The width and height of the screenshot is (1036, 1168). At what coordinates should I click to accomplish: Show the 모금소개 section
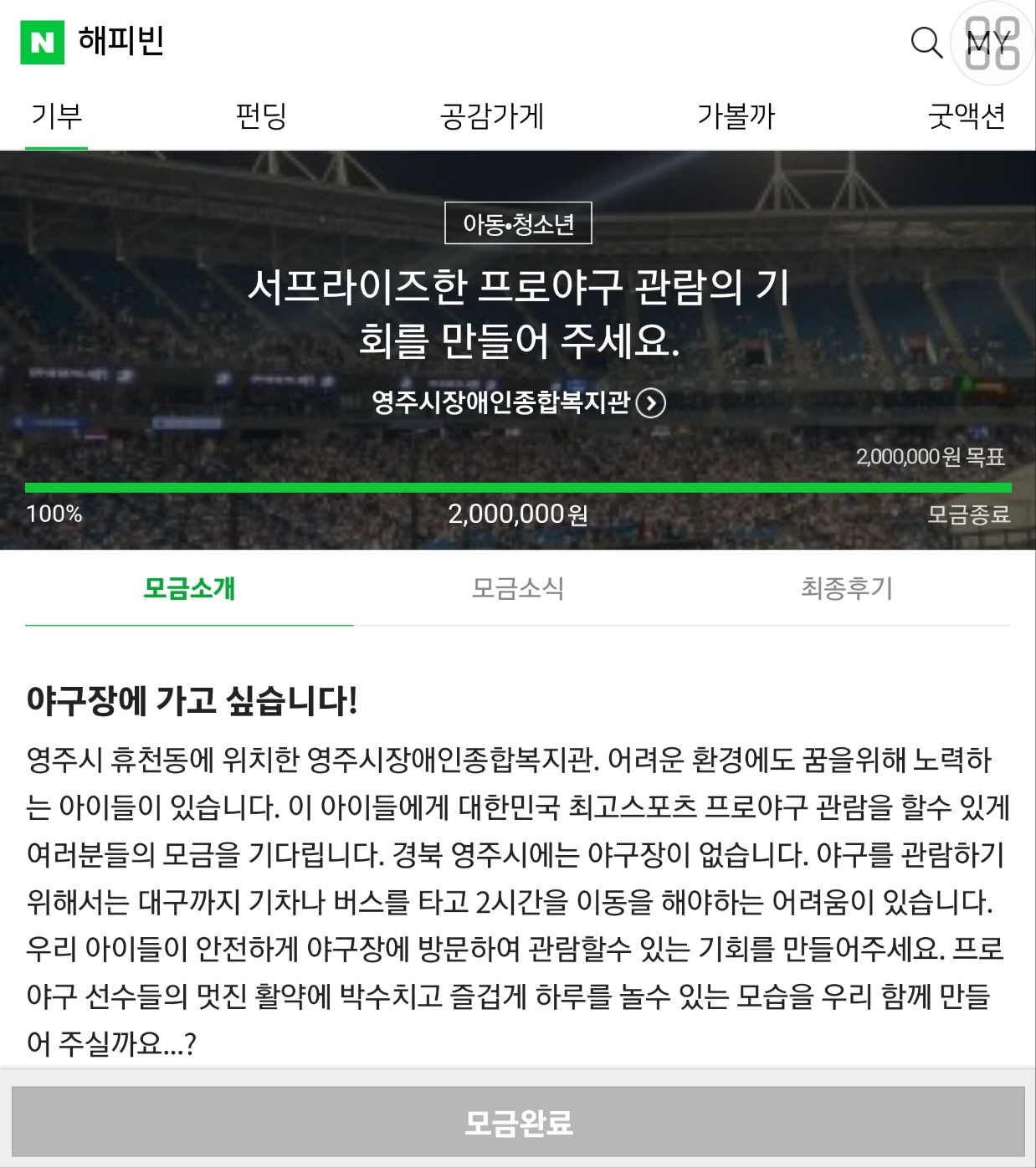coord(189,588)
